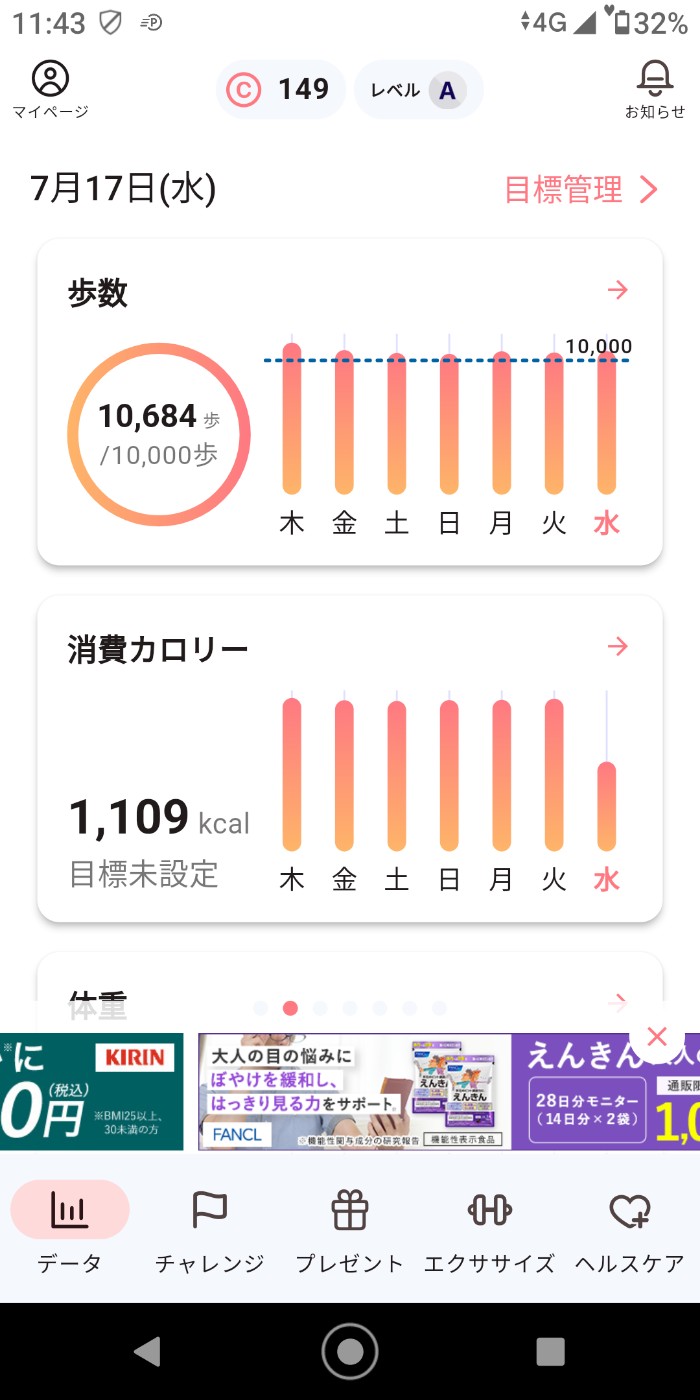Open 歩数 details arrow
This screenshot has height=1400, width=700.
point(618,290)
